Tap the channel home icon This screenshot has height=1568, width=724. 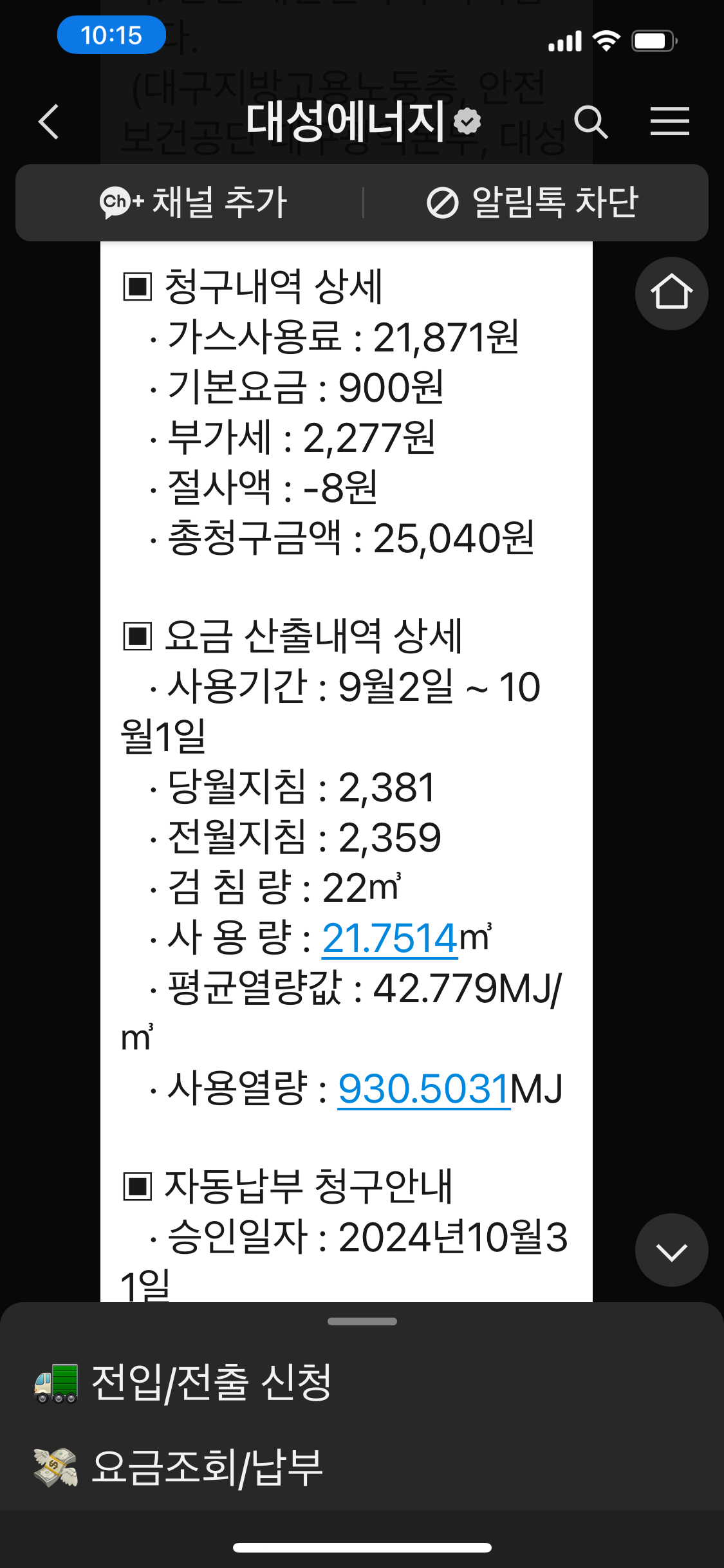(671, 294)
